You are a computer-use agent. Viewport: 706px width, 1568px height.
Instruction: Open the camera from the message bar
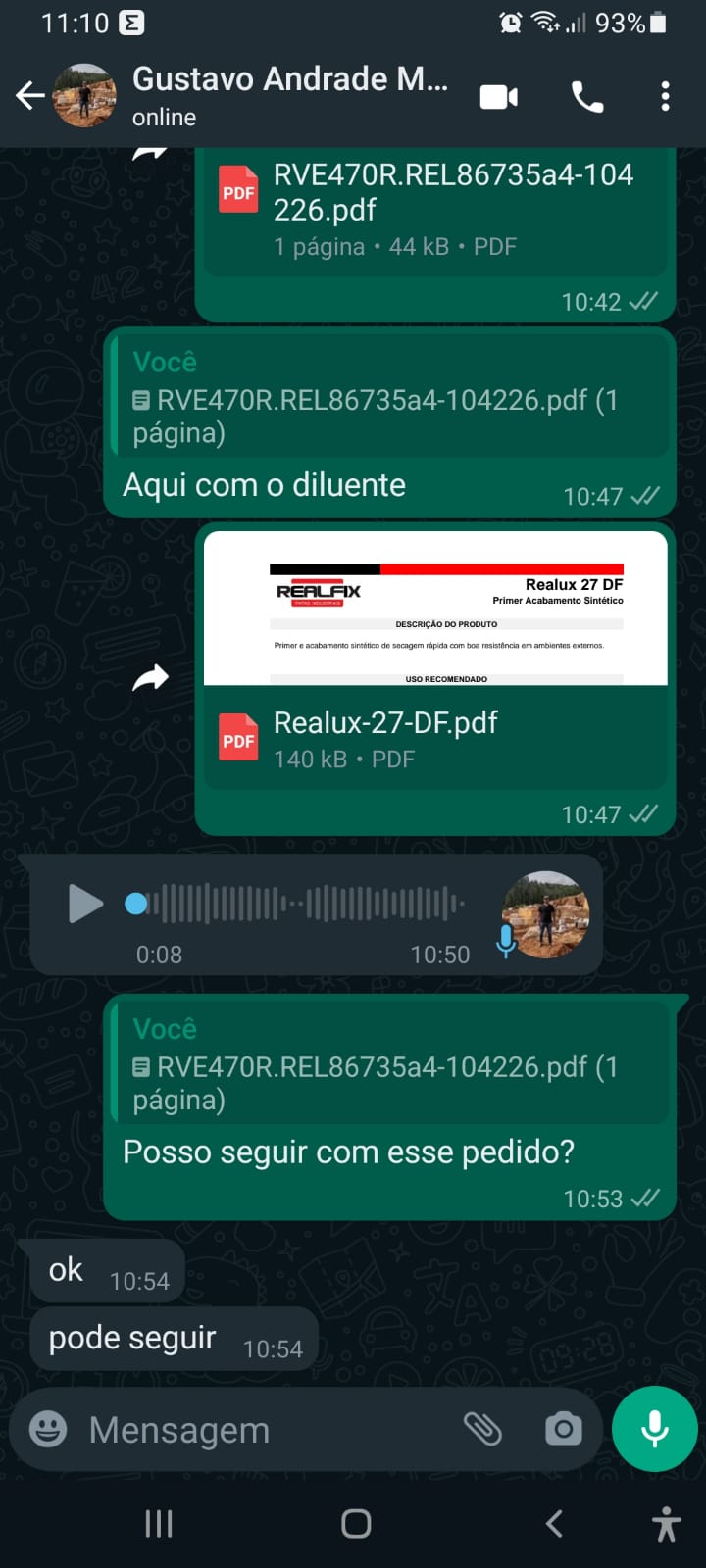coord(563,1429)
